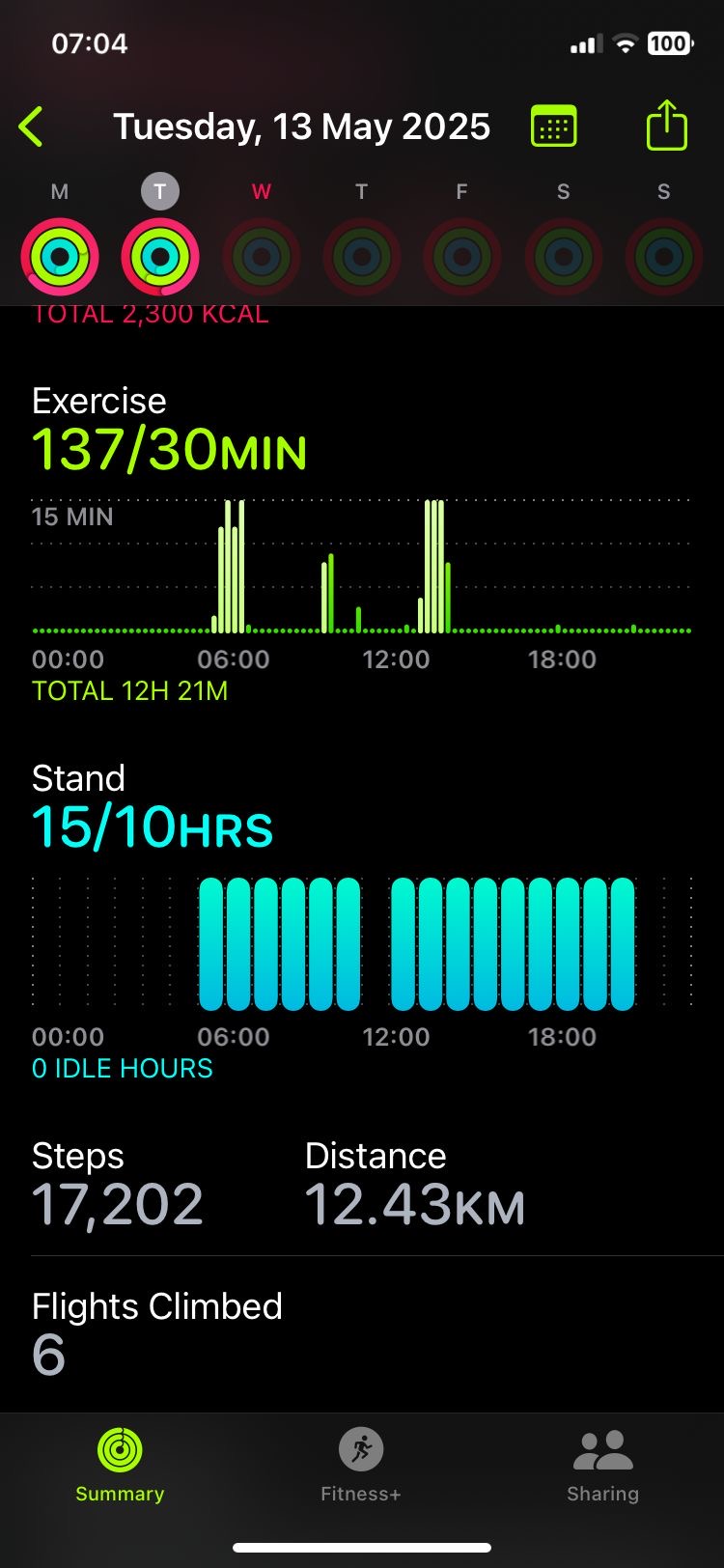Open the calendar view icon
This screenshot has width=724, height=1568.
click(554, 126)
